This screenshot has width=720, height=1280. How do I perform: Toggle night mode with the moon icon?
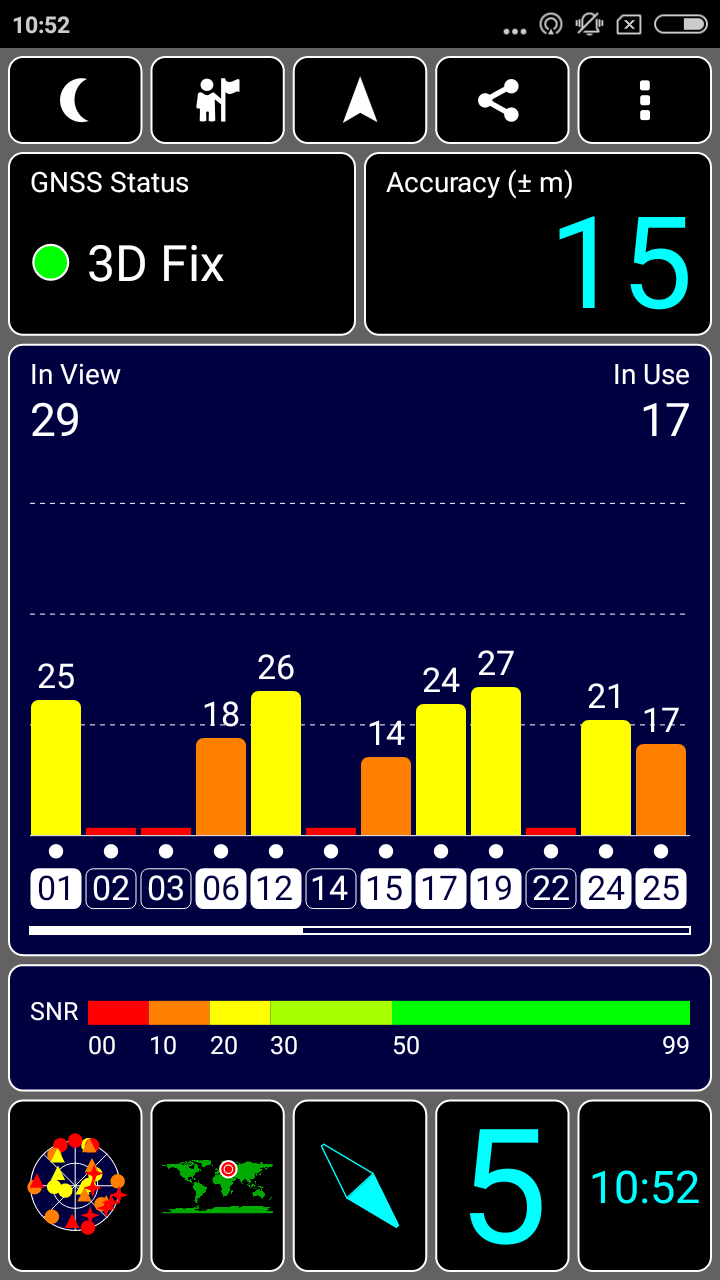coord(75,100)
